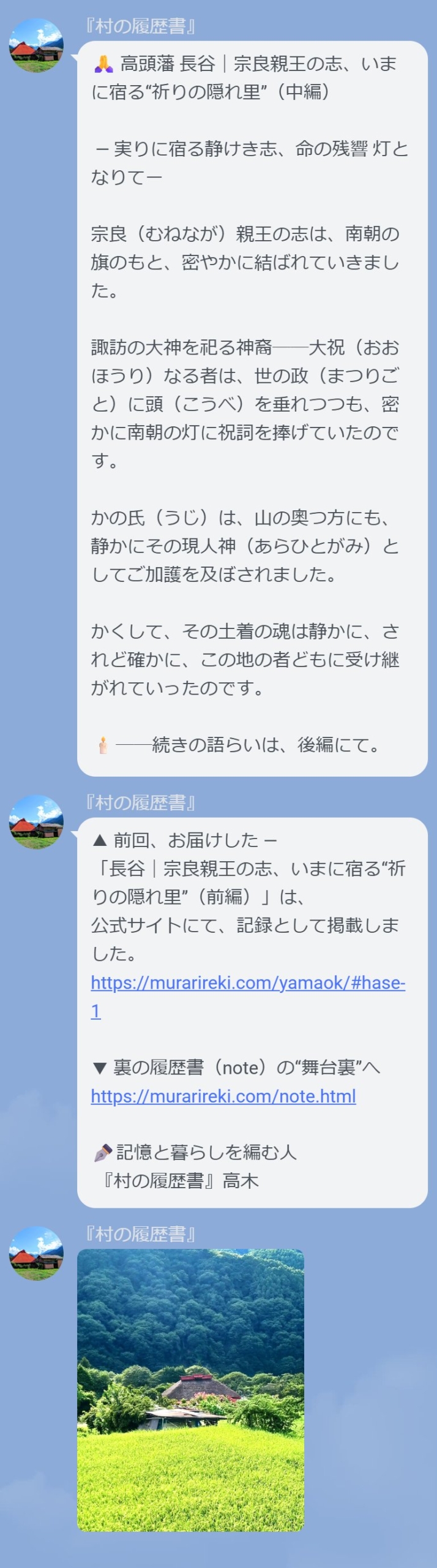437x1568 pixels.
Task: Open sender profile beside the 高頭藩 長谷 message
Action: coord(36,45)
